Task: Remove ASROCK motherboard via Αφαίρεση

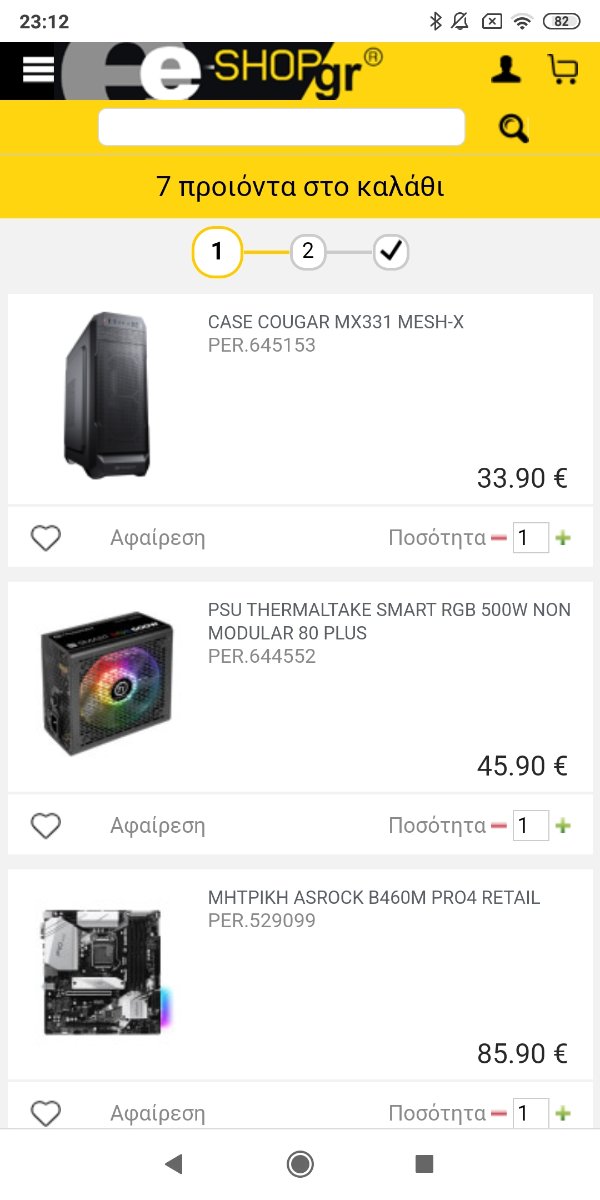Action: (158, 1113)
